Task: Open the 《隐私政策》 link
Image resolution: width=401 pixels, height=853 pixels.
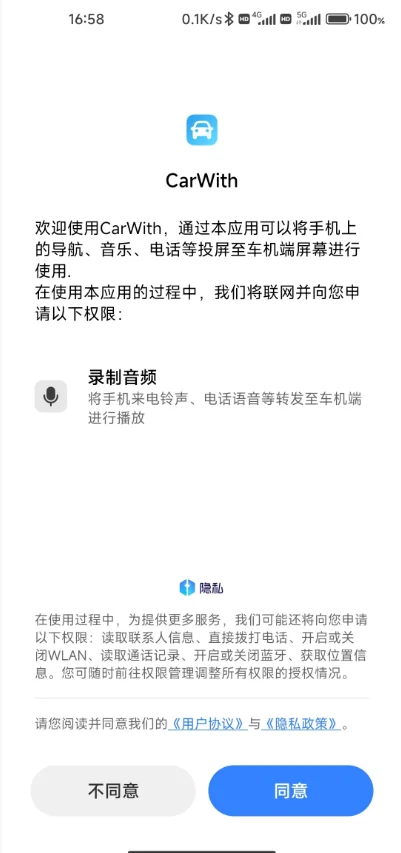Action: click(301, 724)
